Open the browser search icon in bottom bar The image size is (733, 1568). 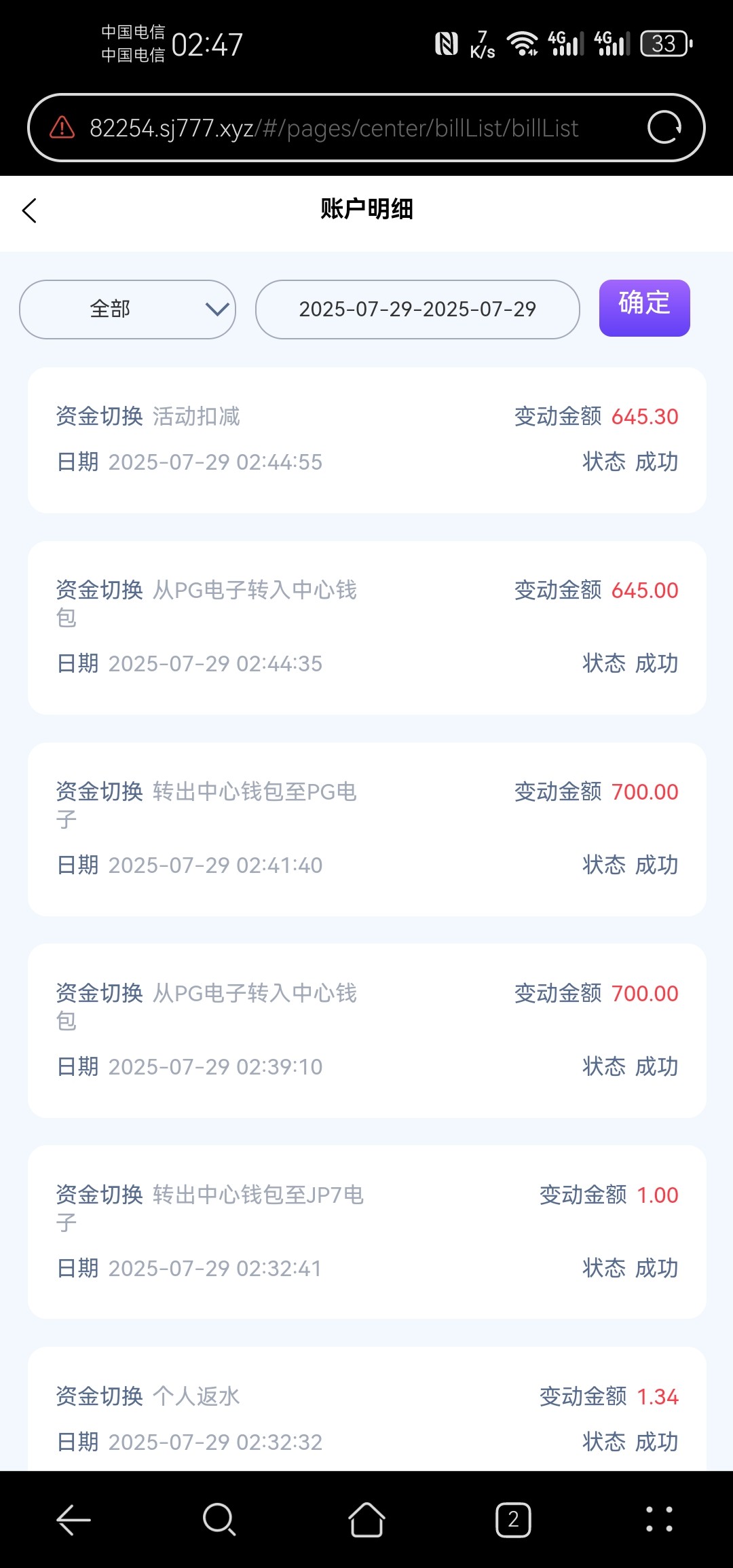(x=219, y=1519)
